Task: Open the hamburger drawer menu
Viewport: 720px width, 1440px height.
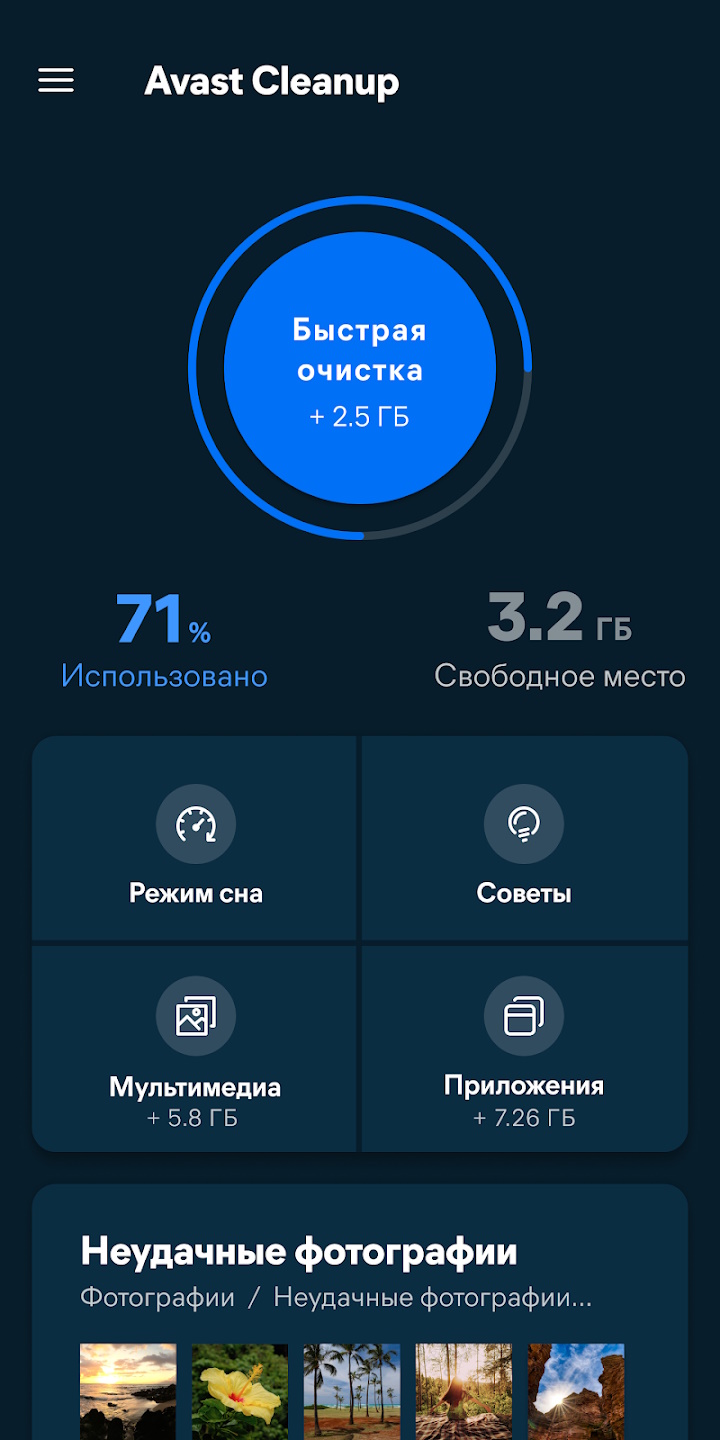Action: pos(56,81)
